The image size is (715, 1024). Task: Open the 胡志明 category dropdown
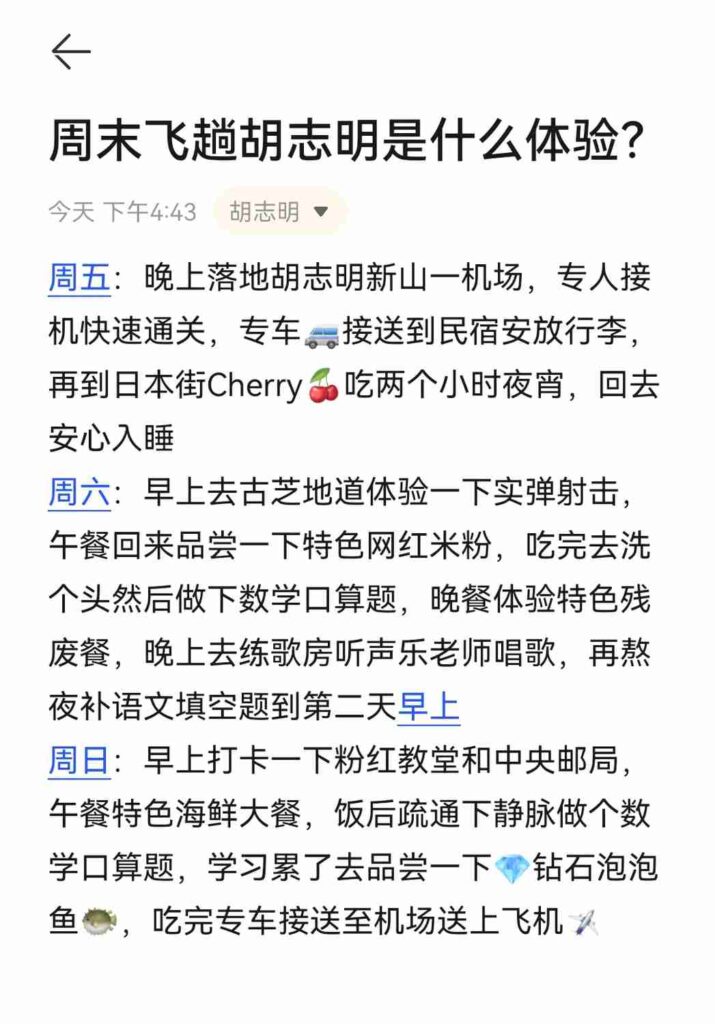[280, 212]
